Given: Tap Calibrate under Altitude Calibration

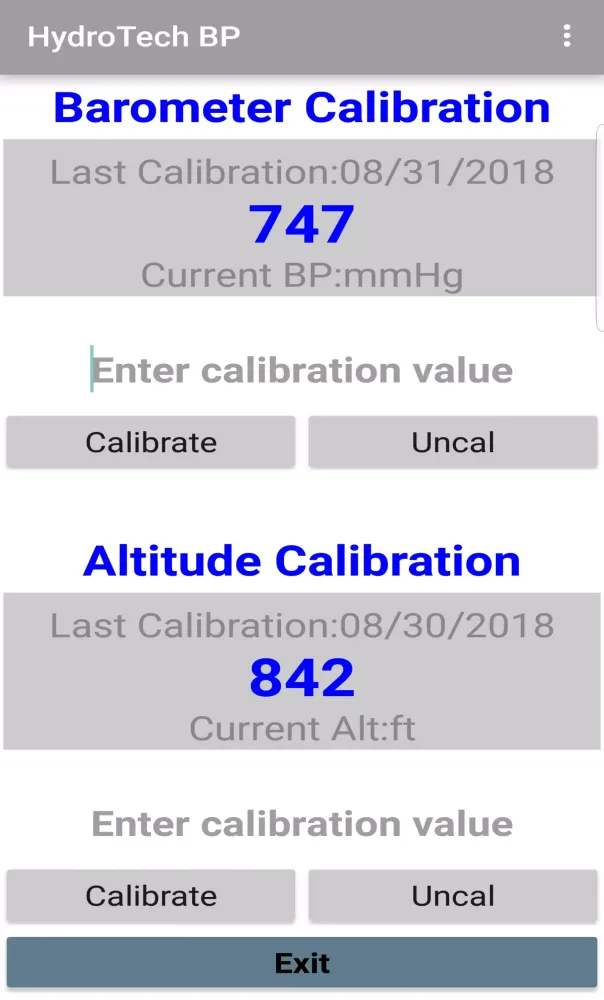Looking at the screenshot, I should click(x=151, y=895).
